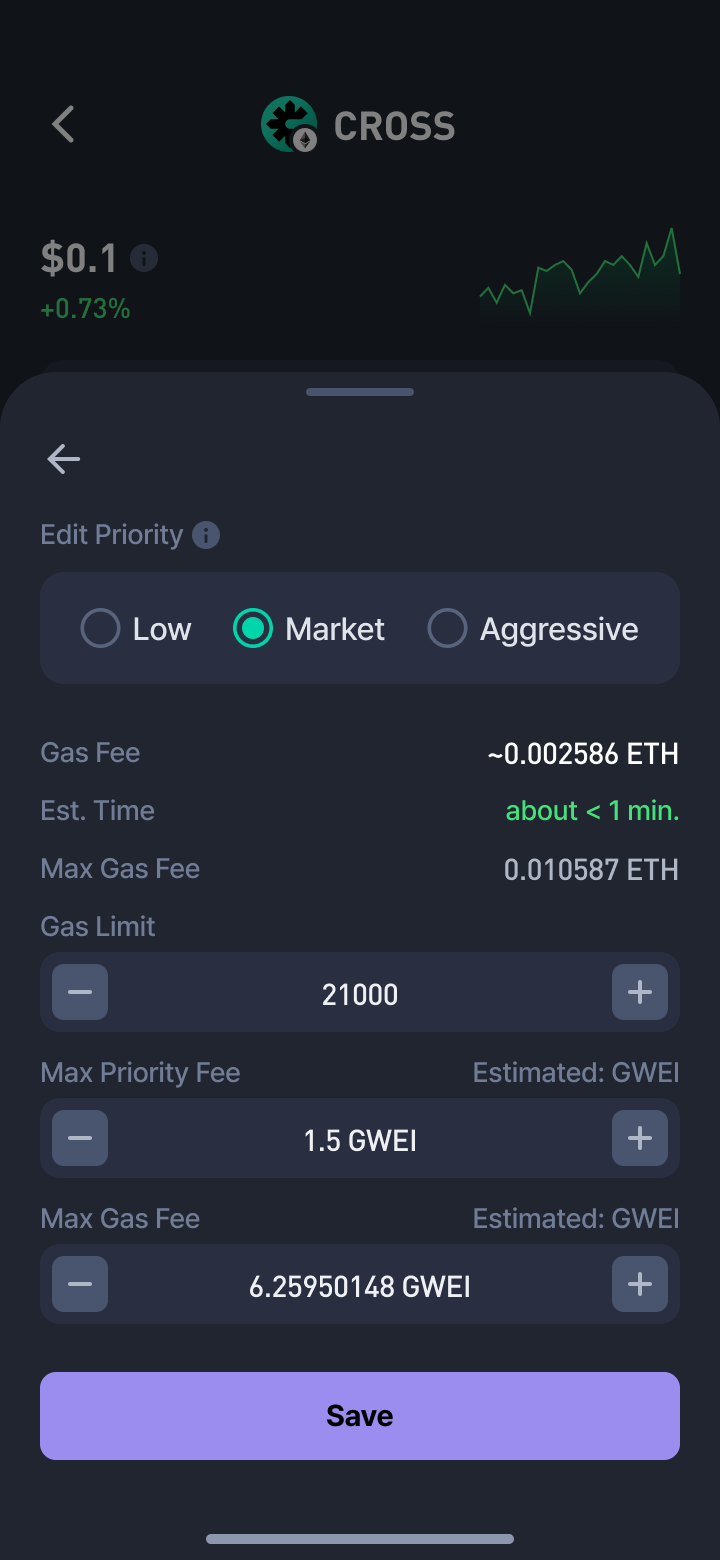The image size is (720, 1560).
Task: Go back using the arrow above Edit Priority
Action: [63, 459]
